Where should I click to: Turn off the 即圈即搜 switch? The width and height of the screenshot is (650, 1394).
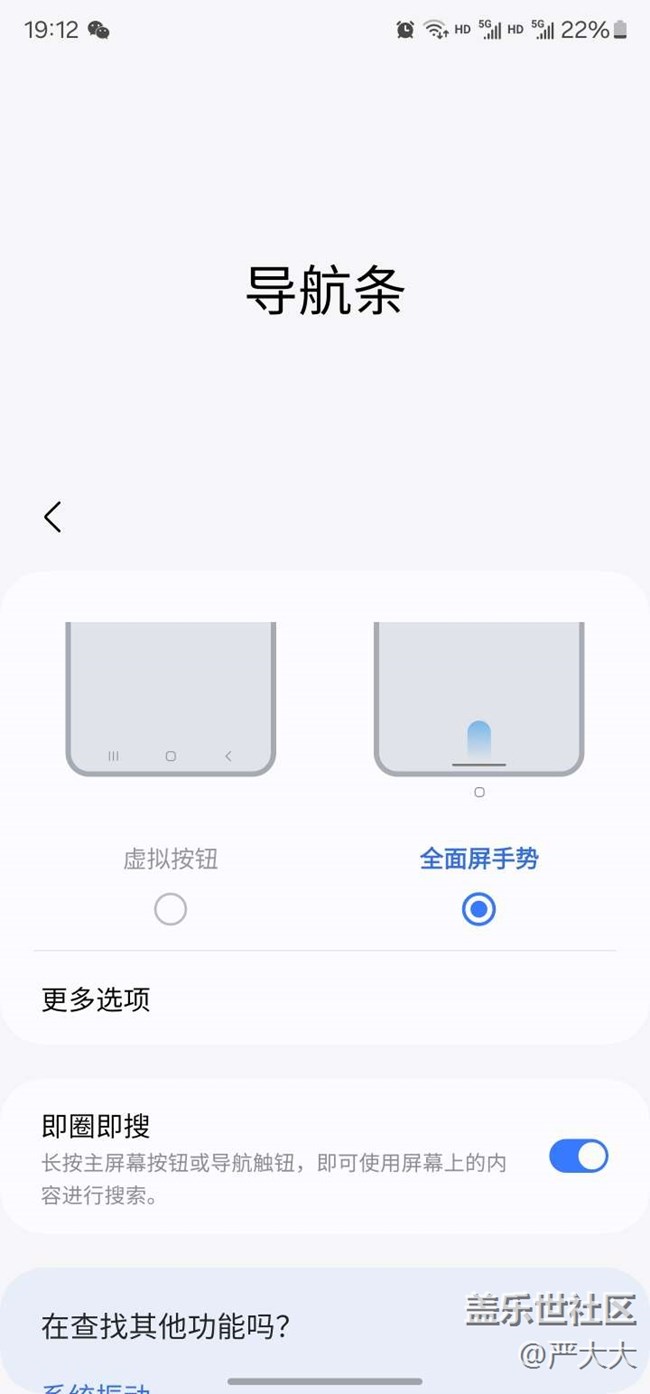(x=578, y=1156)
